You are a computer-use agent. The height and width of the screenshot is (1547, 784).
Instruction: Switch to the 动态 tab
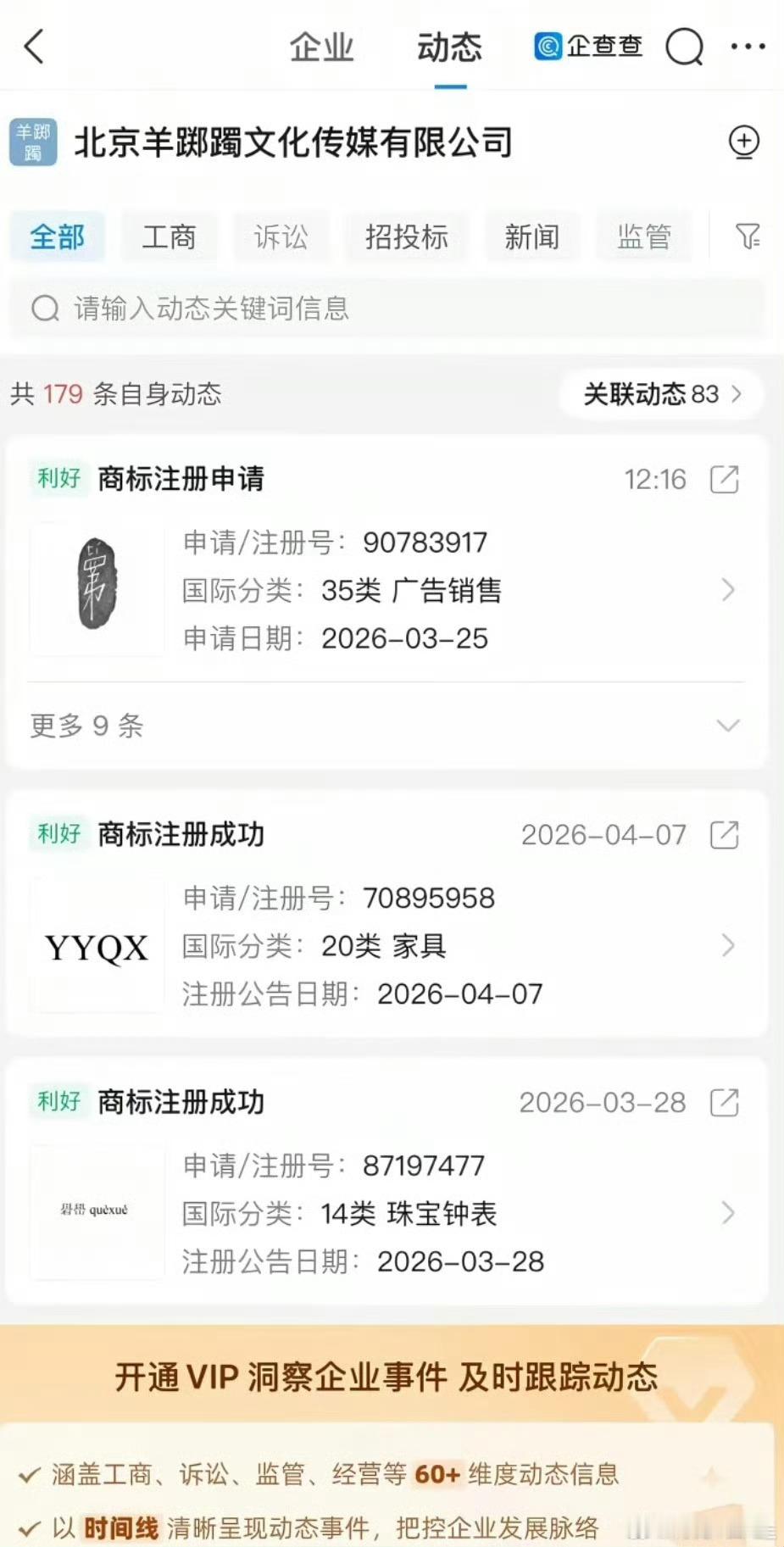pos(448,48)
